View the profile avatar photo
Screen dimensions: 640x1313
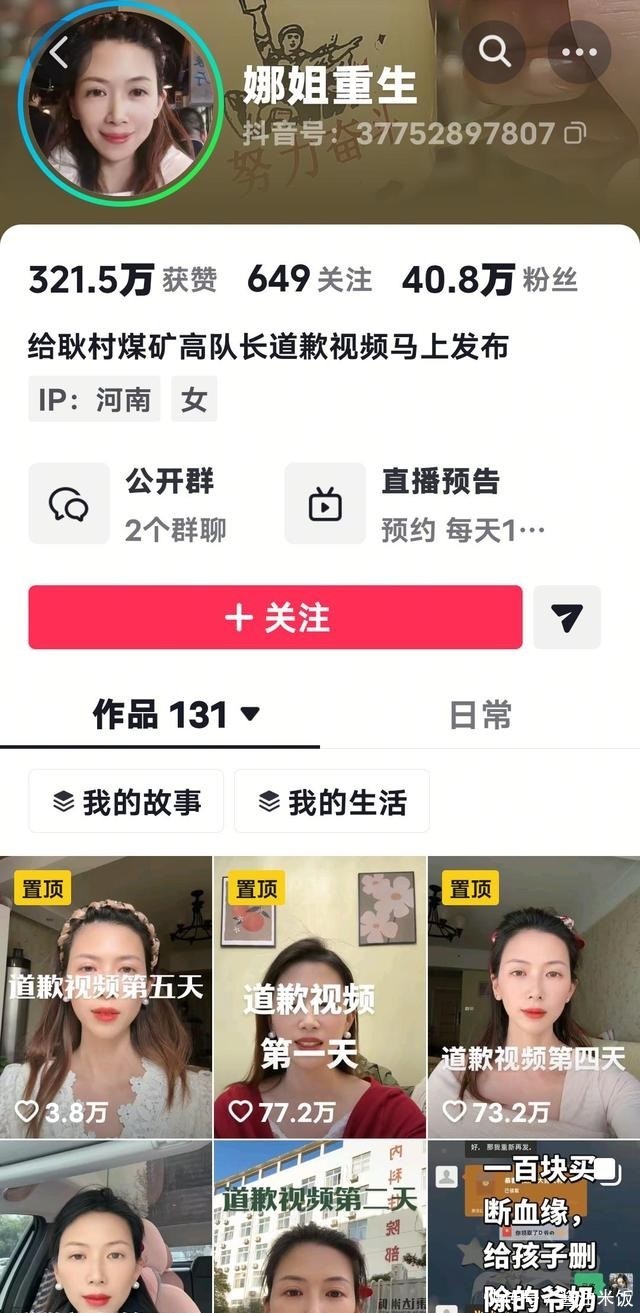click(120, 102)
